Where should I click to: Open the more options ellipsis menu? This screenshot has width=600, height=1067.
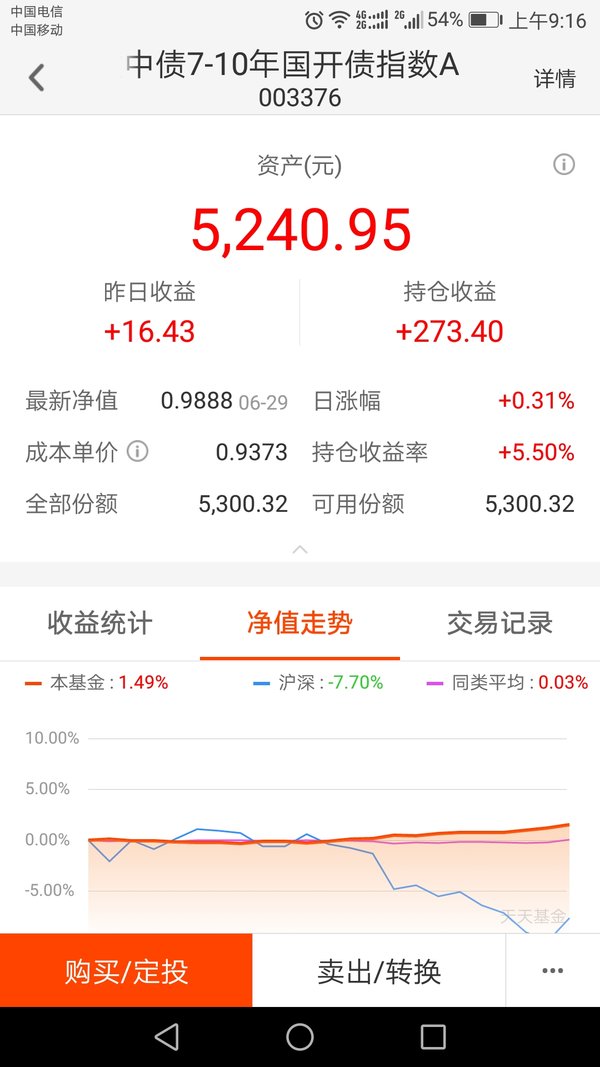click(x=552, y=970)
